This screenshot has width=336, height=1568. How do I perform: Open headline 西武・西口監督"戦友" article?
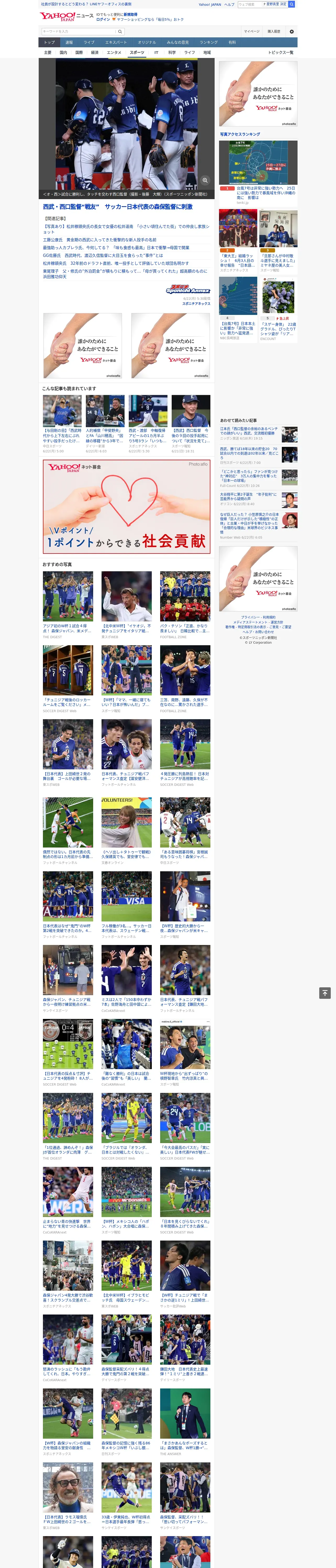(118, 207)
